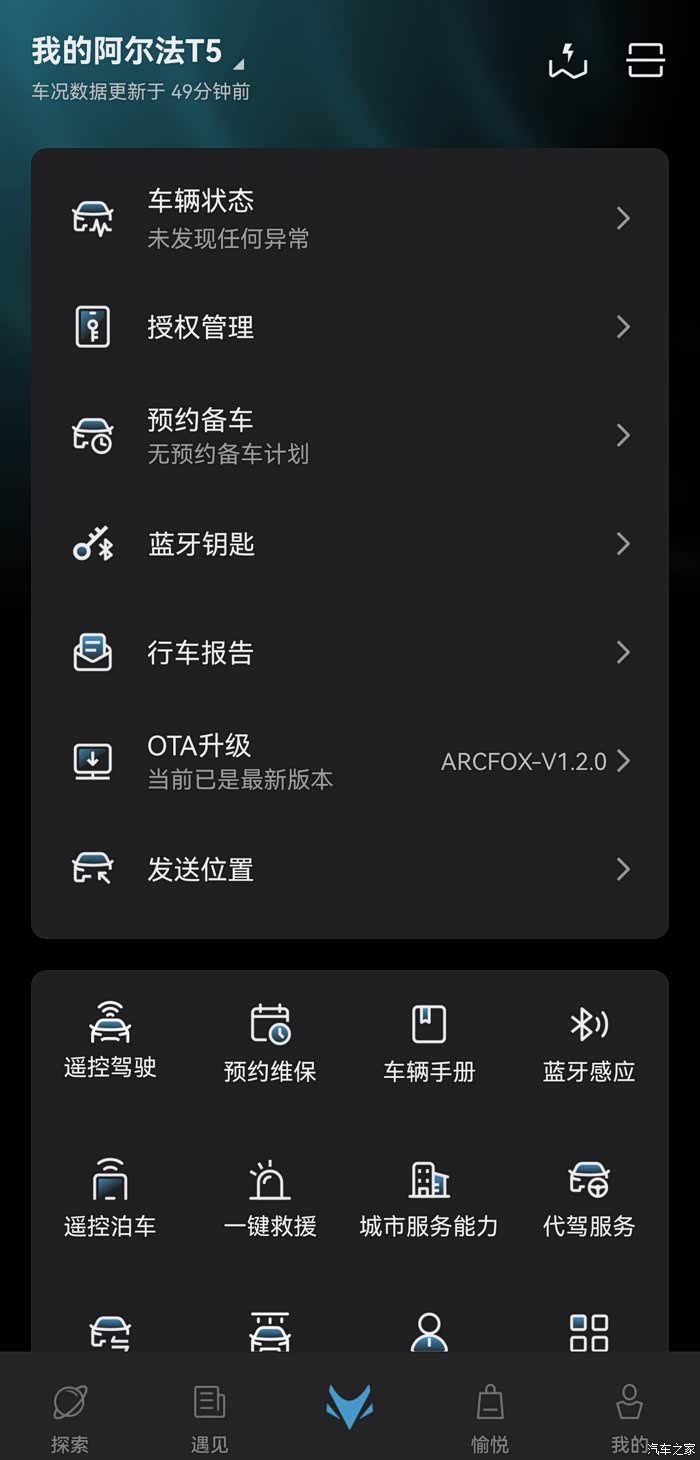Choose the 代驾服务 chauffeur service
Image resolution: width=700 pixels, height=1460 pixels.
tap(589, 1197)
